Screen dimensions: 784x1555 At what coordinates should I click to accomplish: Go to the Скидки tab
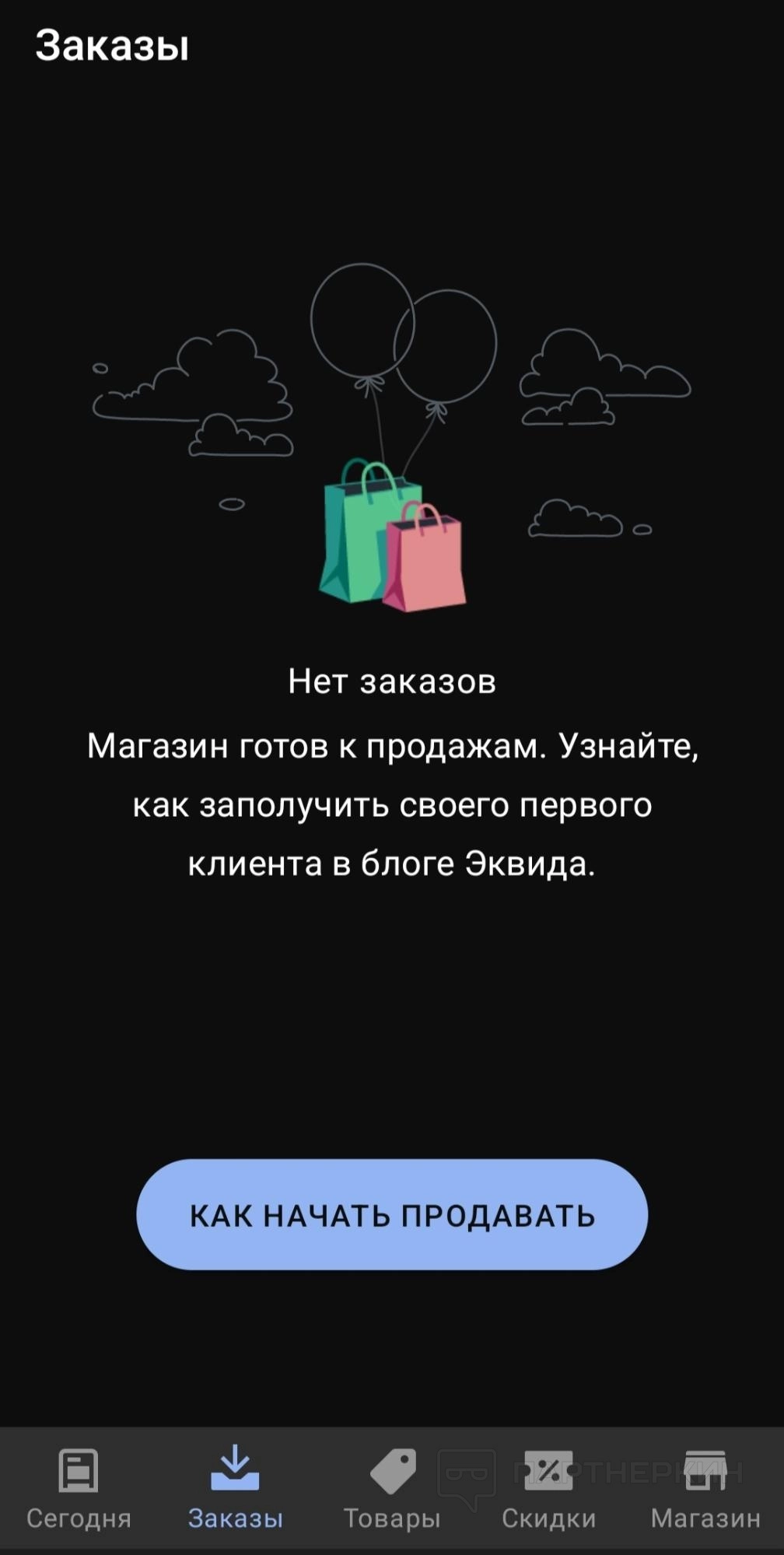tap(548, 1489)
